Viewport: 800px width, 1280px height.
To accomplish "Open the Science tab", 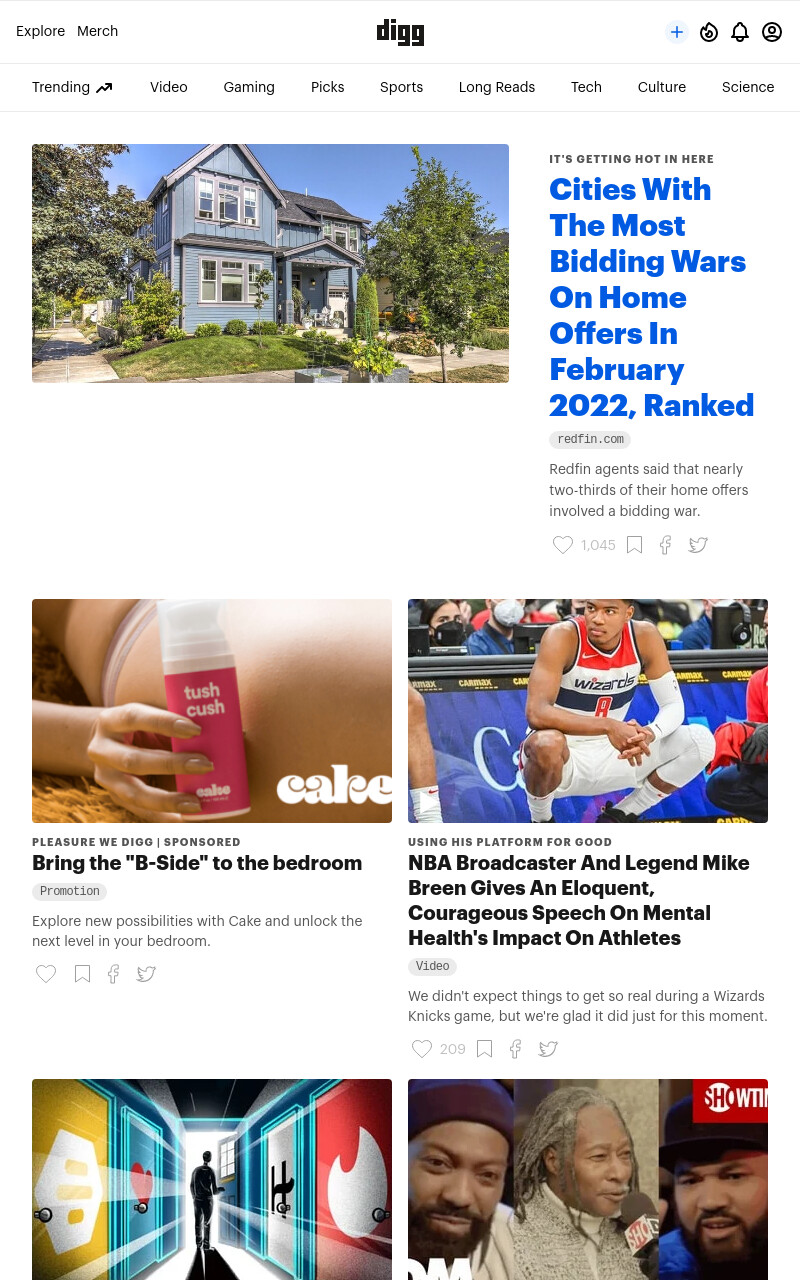I will [x=748, y=87].
